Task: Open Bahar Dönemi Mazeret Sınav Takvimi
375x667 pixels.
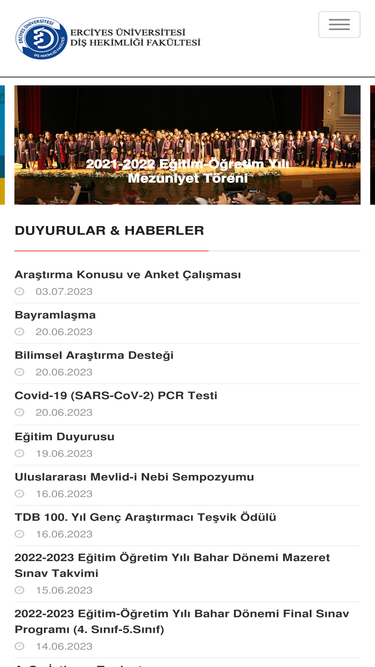Action: pos(172,565)
